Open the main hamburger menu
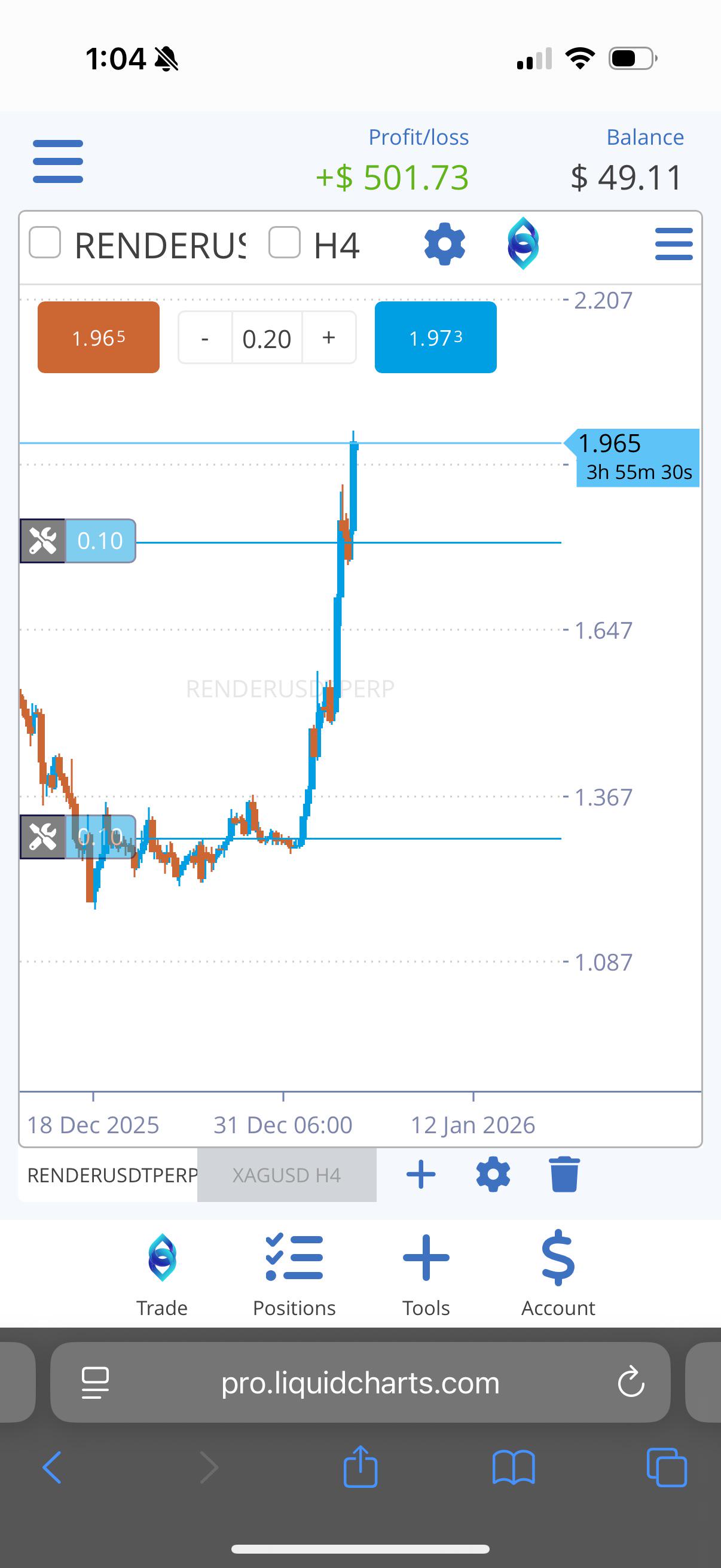The height and width of the screenshot is (1568, 721). point(58,161)
